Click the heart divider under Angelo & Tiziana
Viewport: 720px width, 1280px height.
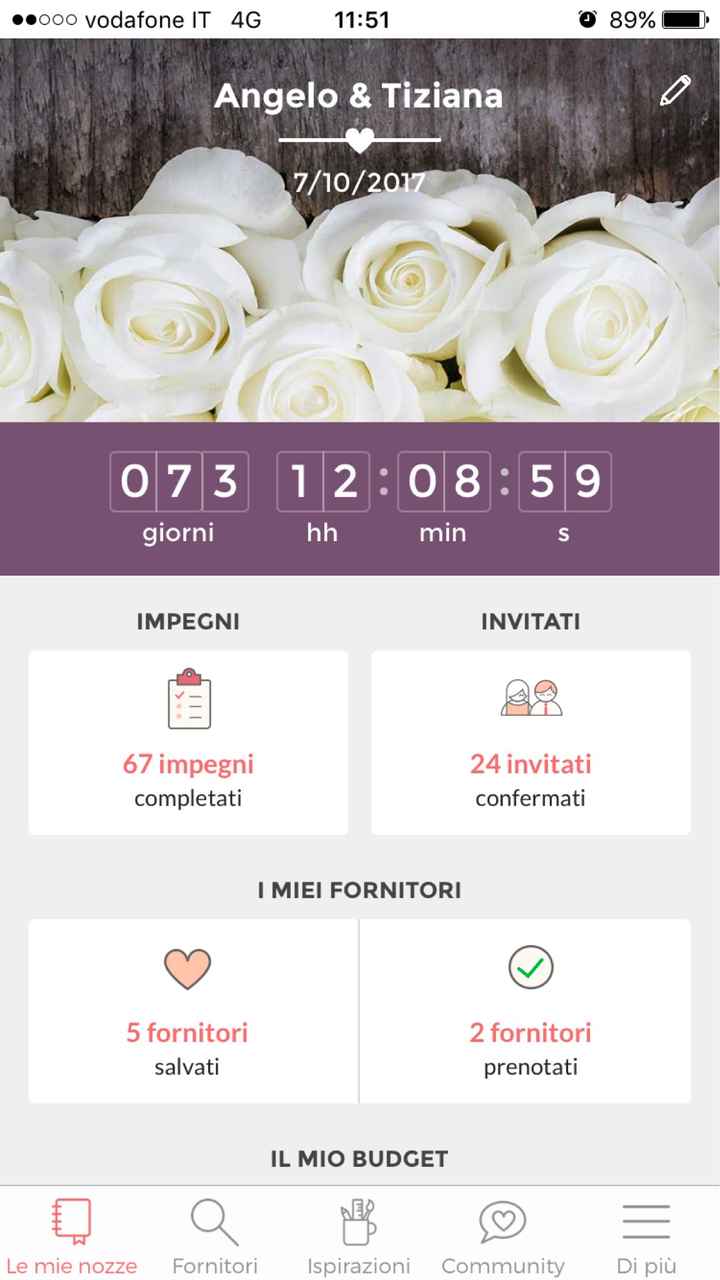pyautogui.click(x=360, y=140)
